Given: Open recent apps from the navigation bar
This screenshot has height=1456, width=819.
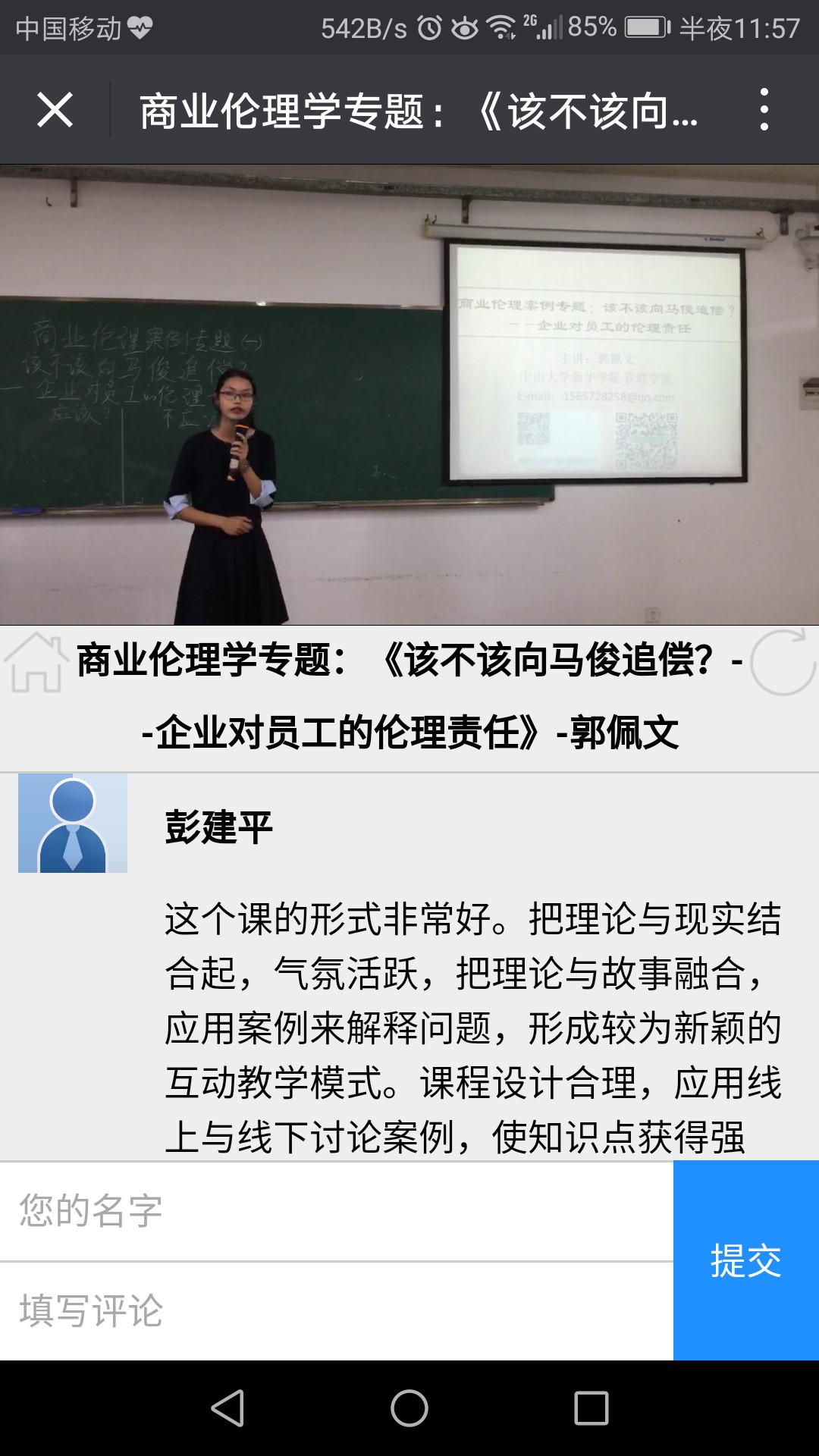Looking at the screenshot, I should (591, 1408).
